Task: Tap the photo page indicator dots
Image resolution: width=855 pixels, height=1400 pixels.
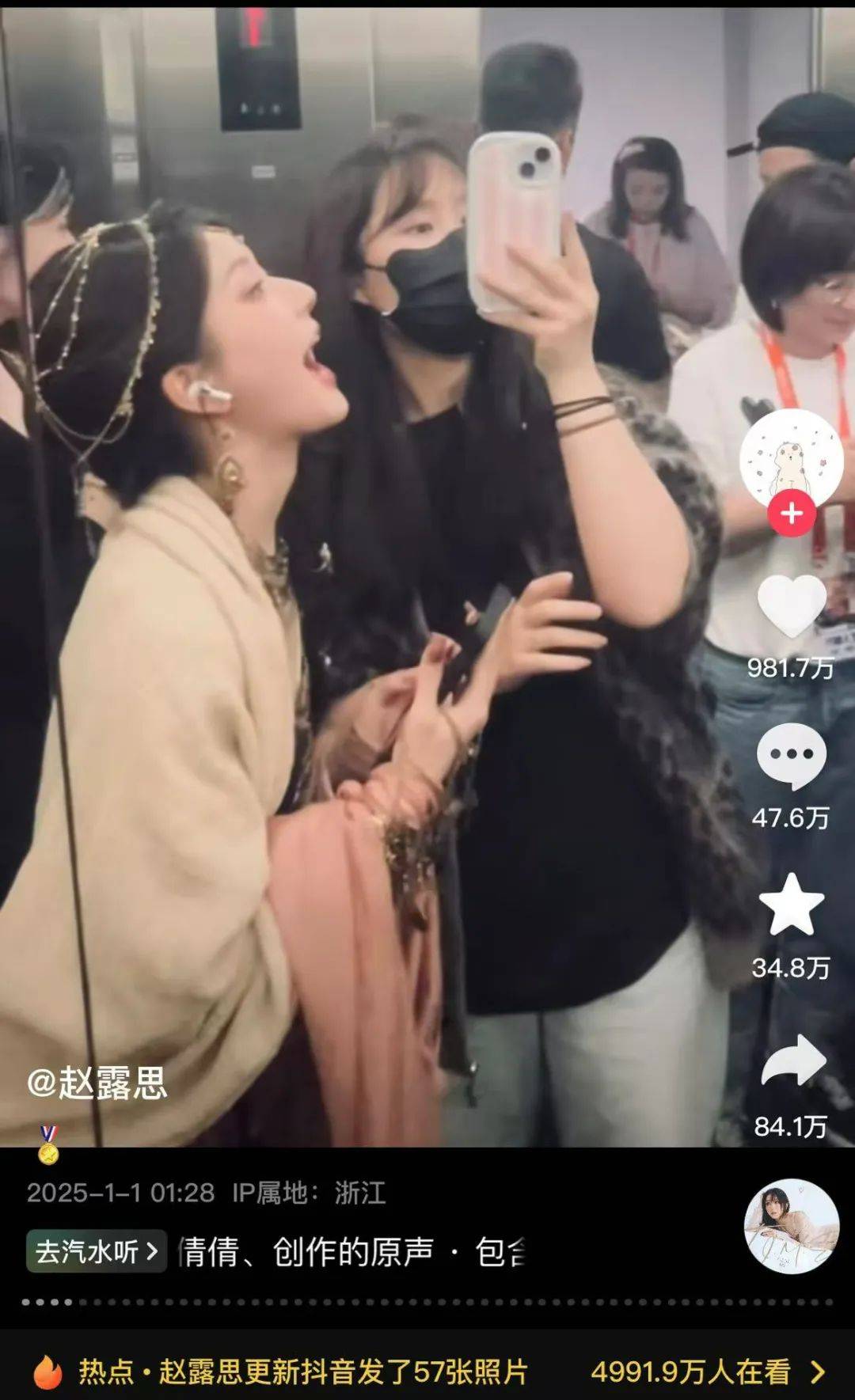Action: click(x=427, y=1302)
